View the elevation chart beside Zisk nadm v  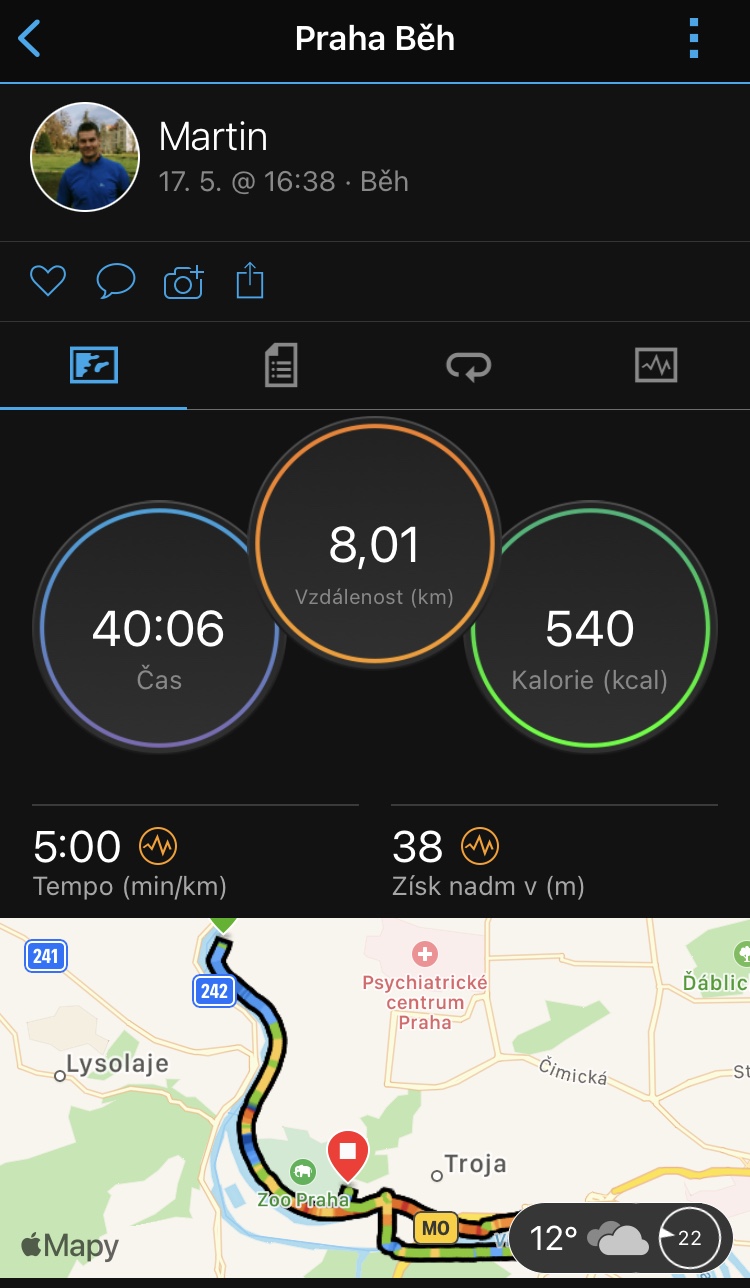[x=479, y=847]
